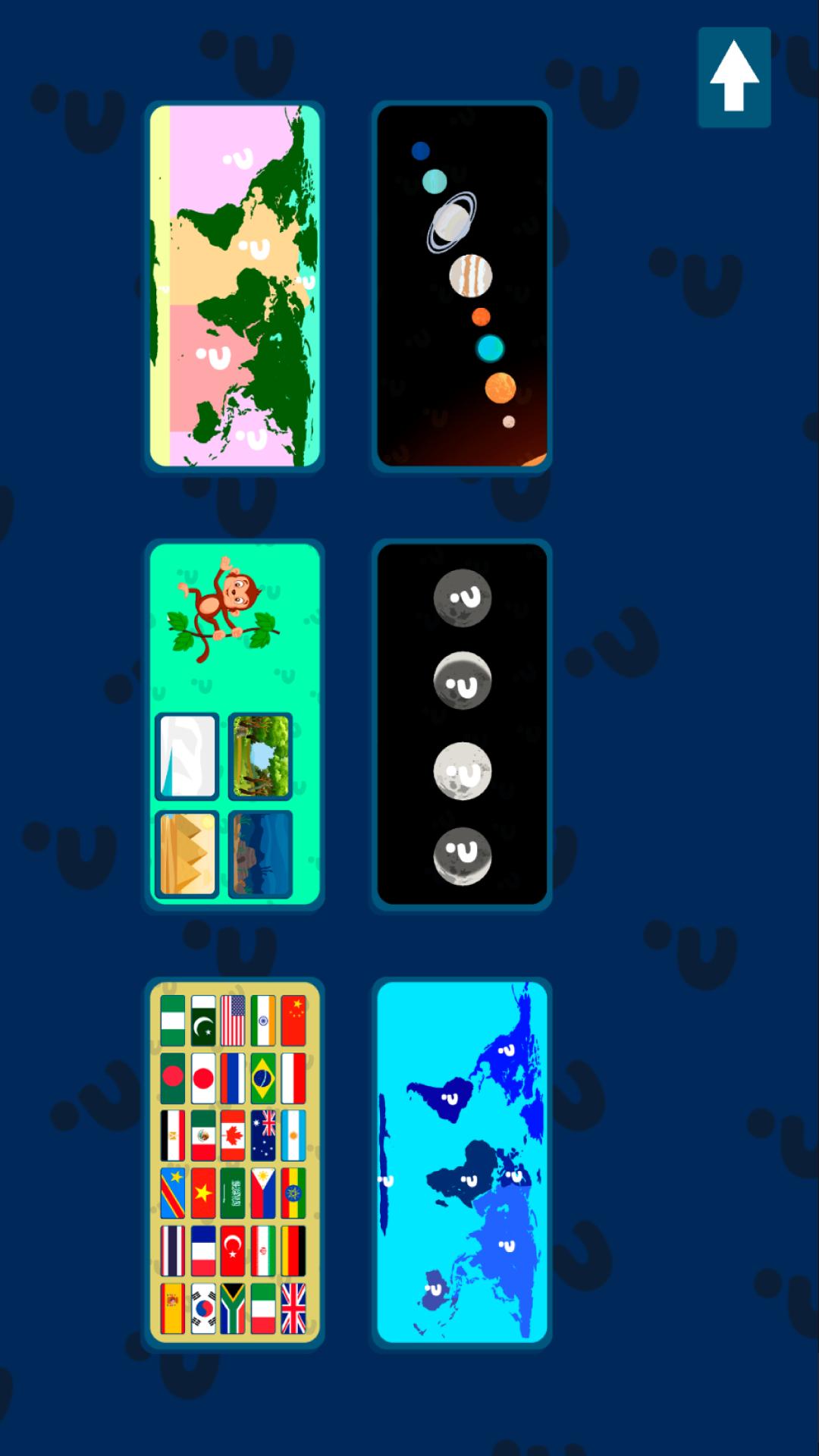Open the moon phases game
819x1456 pixels.
pyautogui.click(x=462, y=724)
